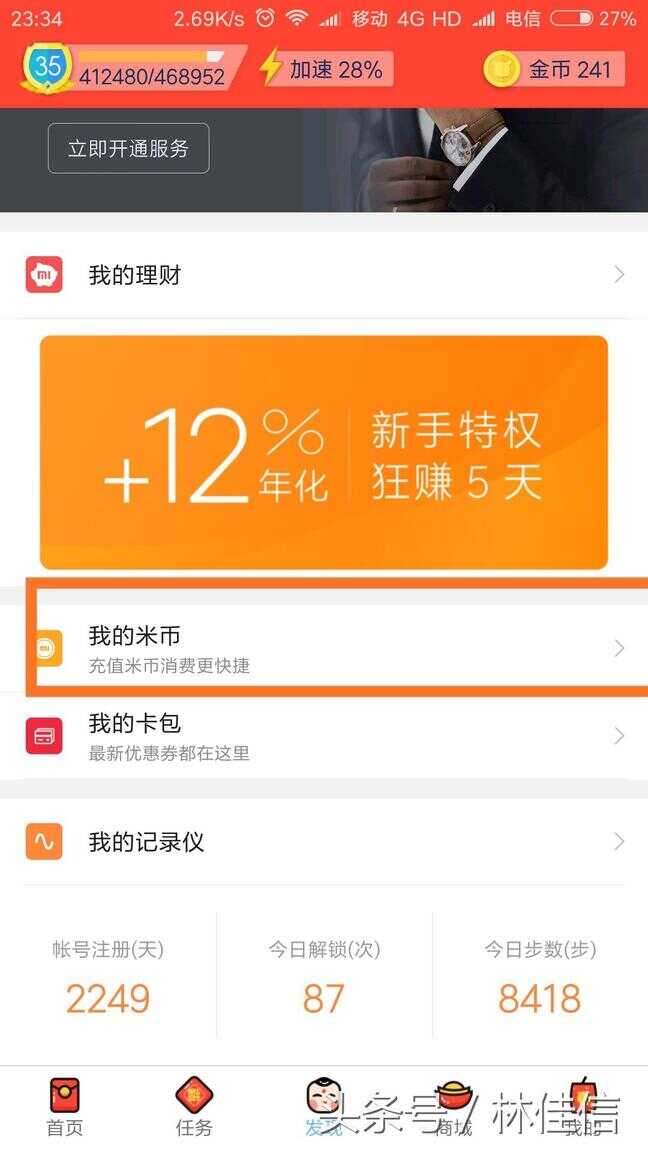Open 我的米币 recharge row

[x=323, y=648]
